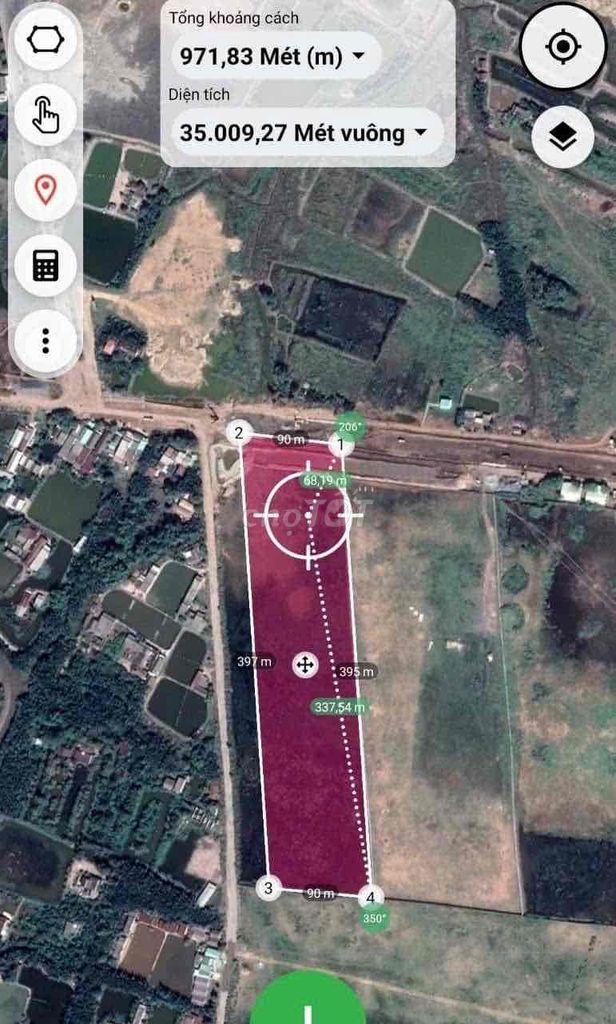
Task: Select corner point 4 of the polygon
Action: tap(371, 897)
